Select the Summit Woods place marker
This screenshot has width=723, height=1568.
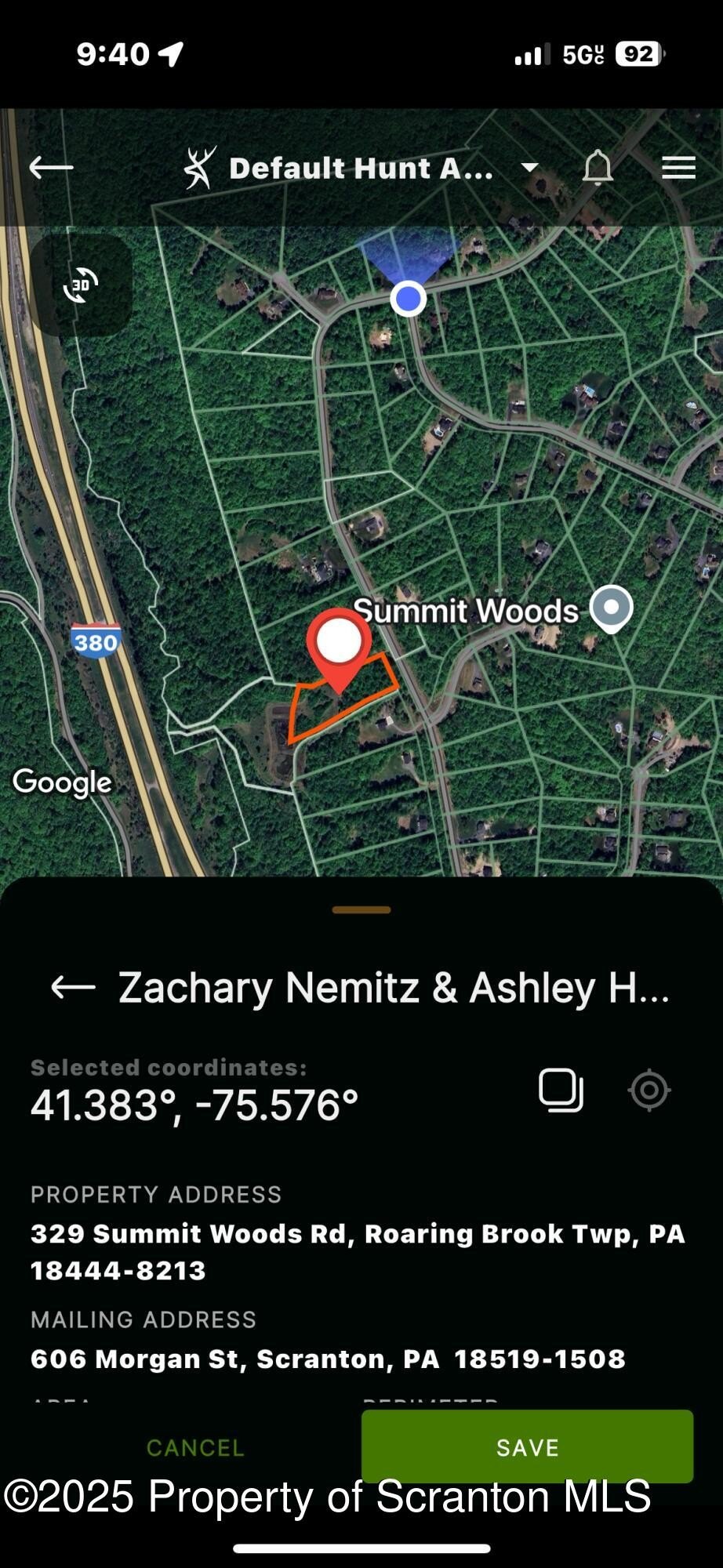click(612, 608)
